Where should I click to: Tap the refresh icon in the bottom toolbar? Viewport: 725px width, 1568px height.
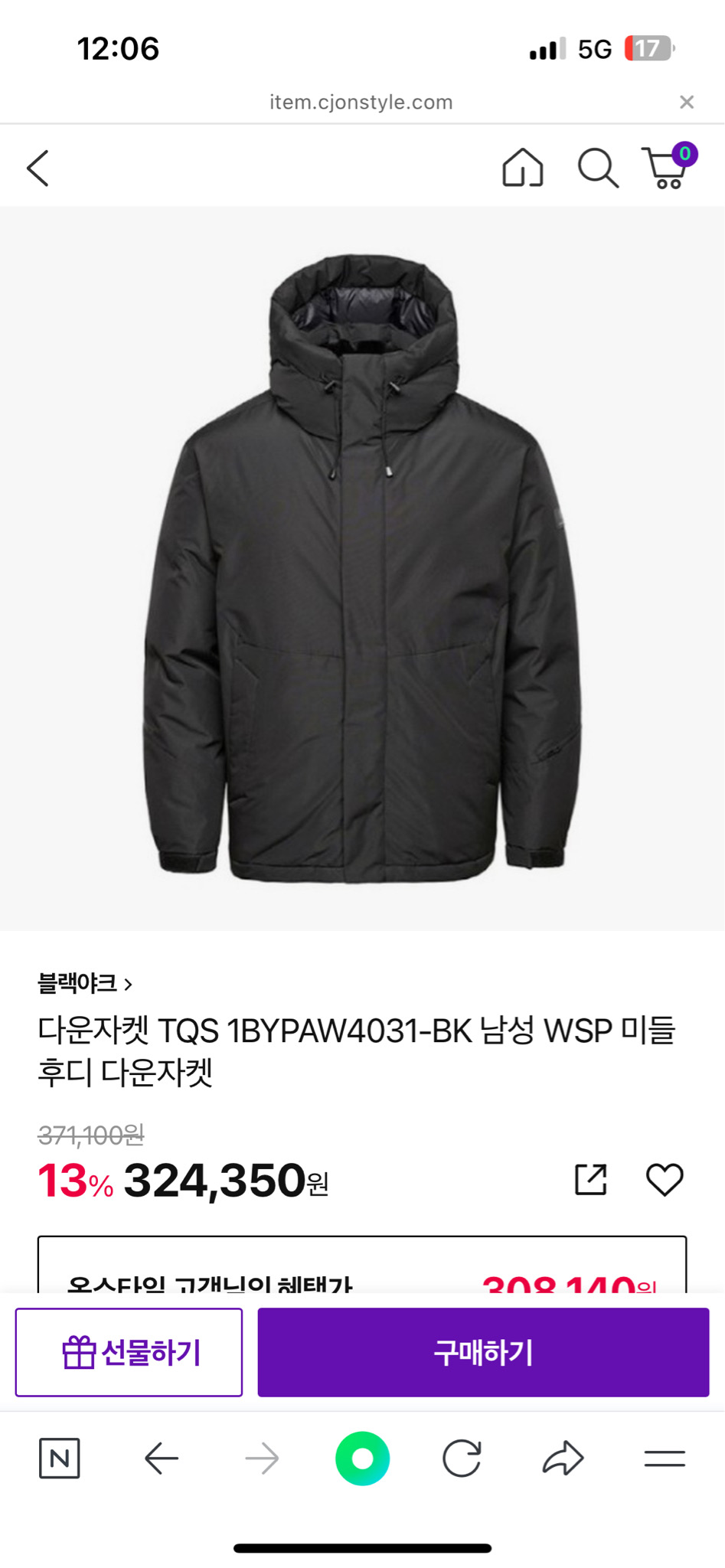(x=462, y=1459)
